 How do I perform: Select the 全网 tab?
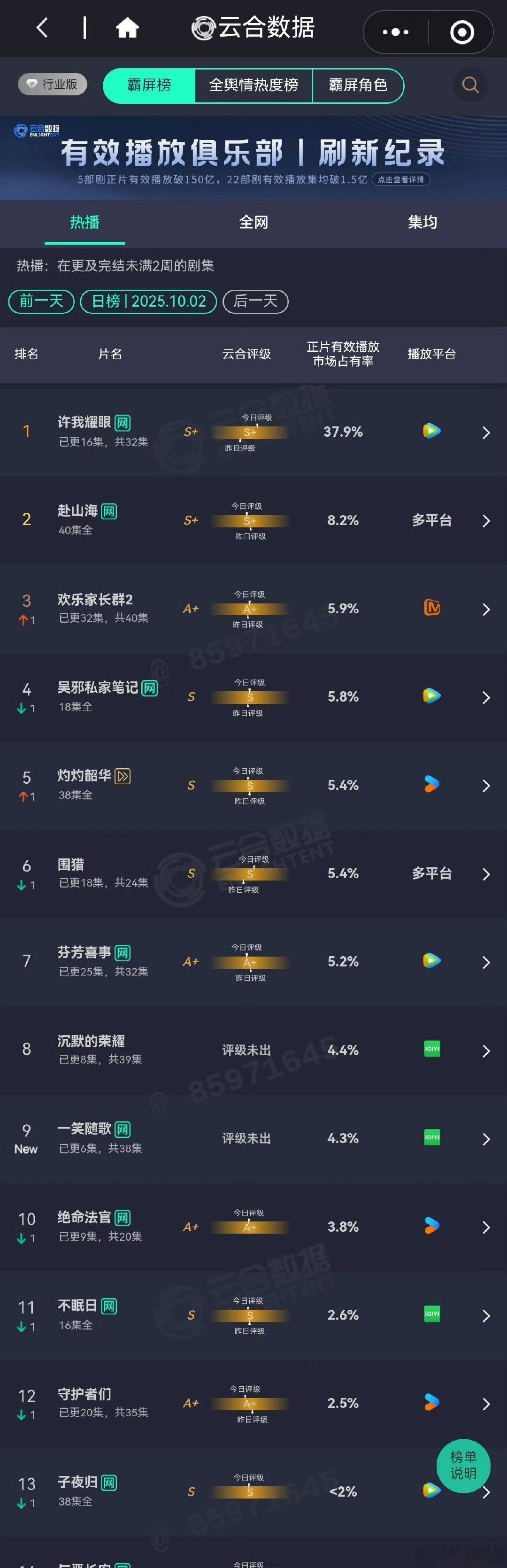click(x=253, y=222)
